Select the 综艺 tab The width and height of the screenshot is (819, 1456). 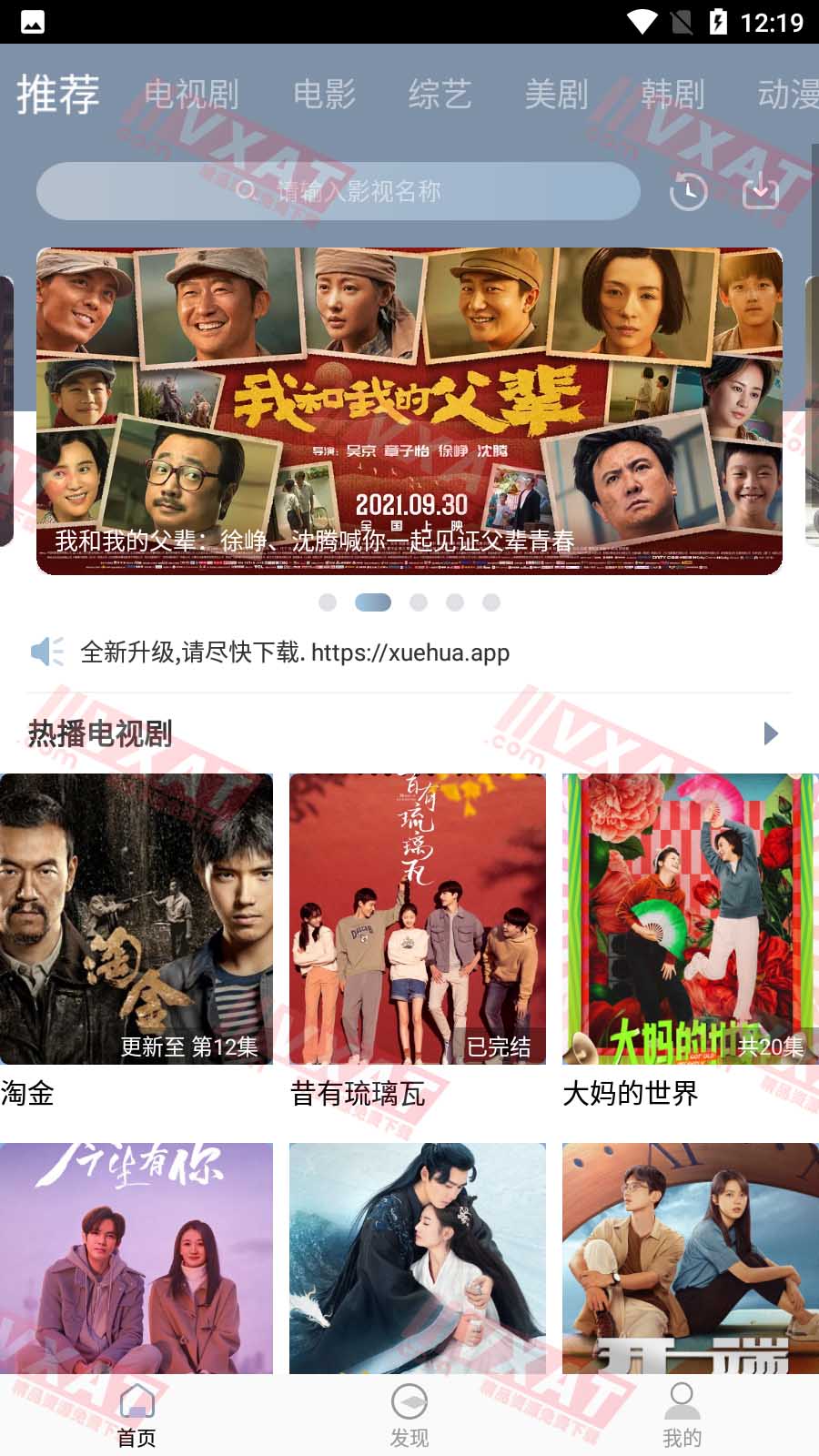[440, 95]
